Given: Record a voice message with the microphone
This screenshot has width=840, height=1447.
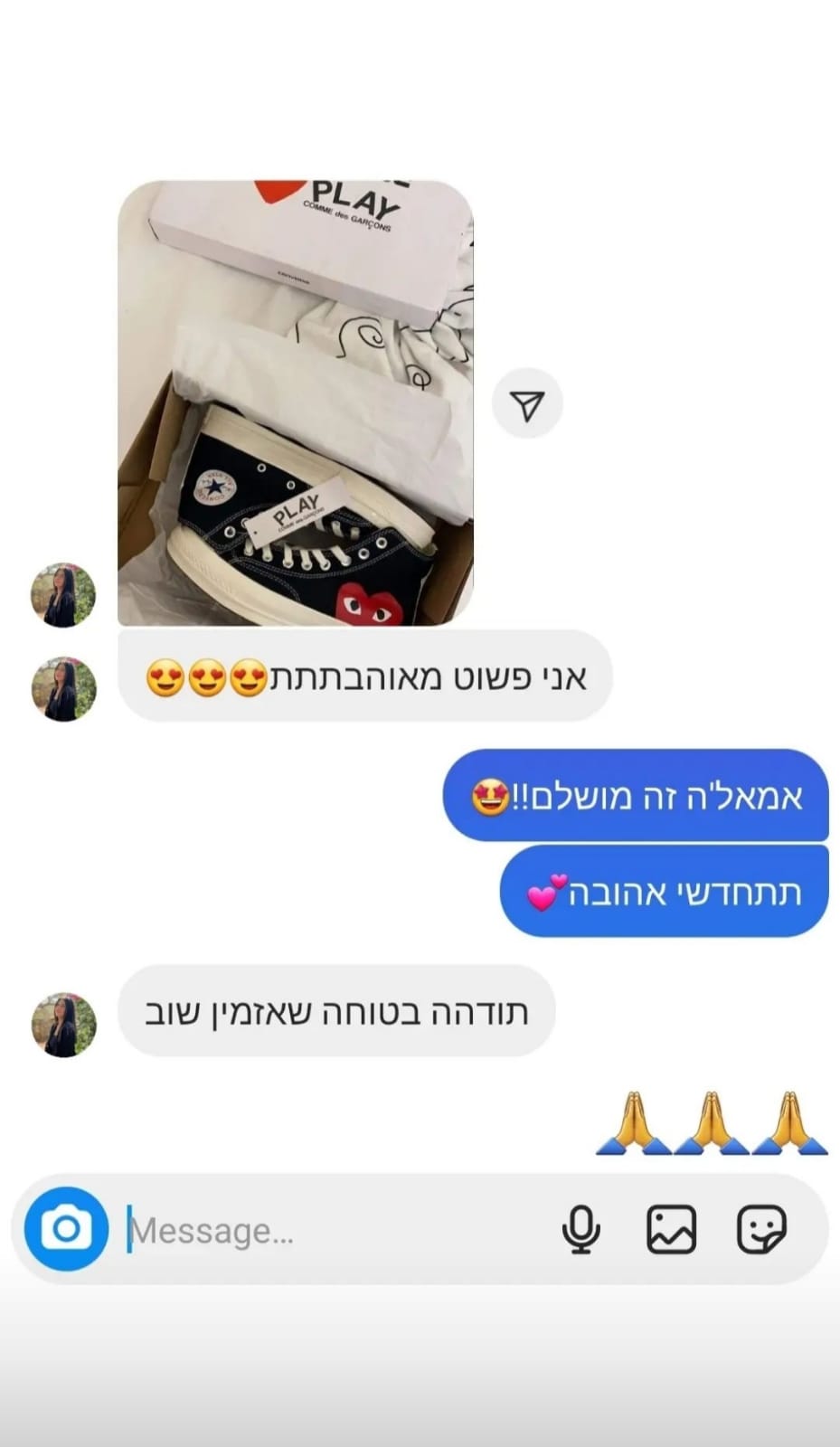Looking at the screenshot, I should click(580, 1230).
